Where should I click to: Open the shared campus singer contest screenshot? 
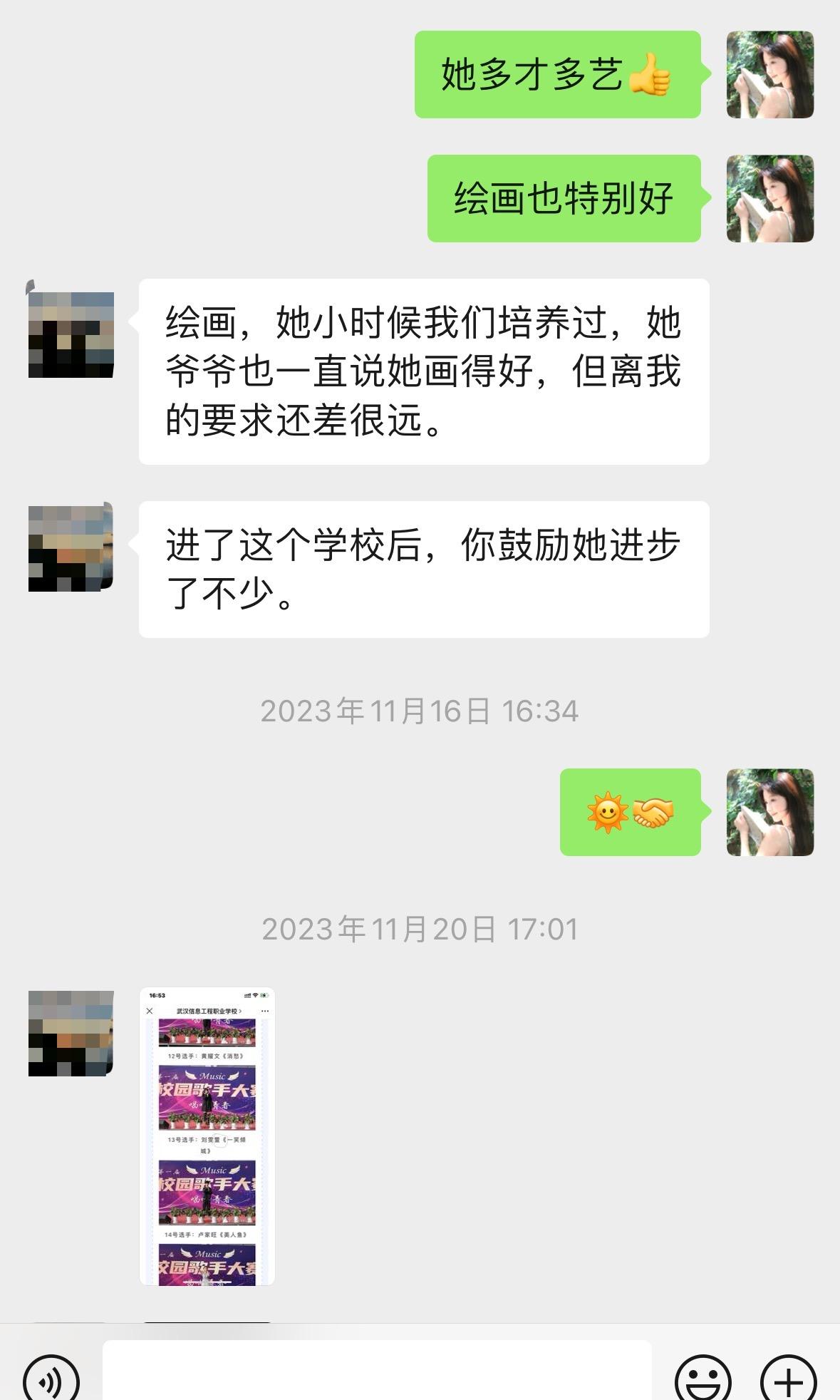point(207,1136)
